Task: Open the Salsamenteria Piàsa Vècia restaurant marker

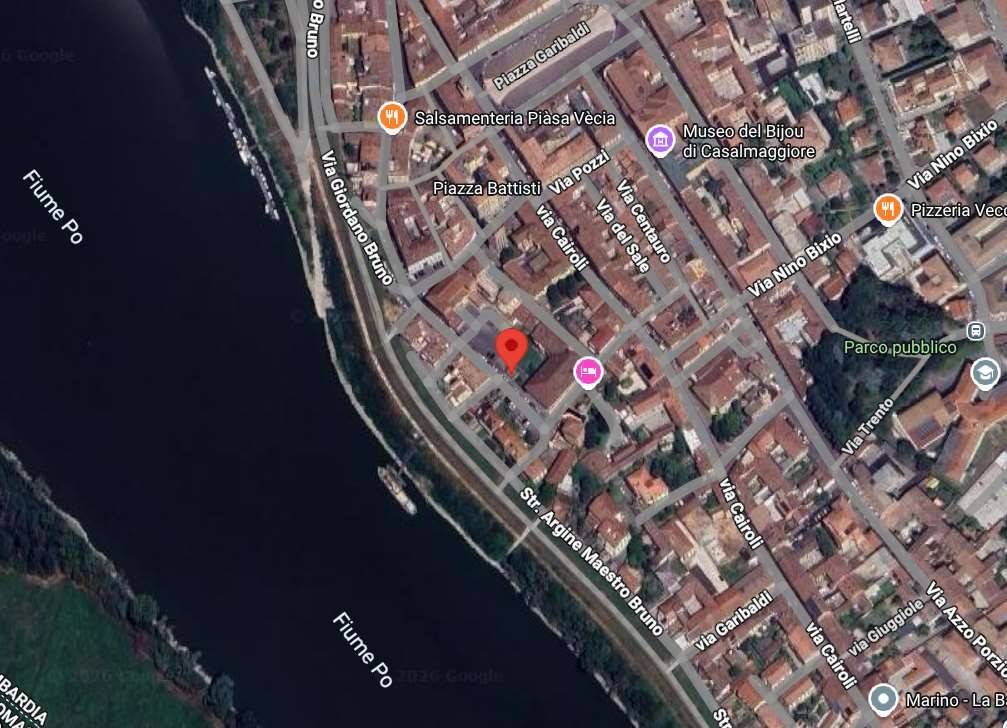Action: [392, 118]
